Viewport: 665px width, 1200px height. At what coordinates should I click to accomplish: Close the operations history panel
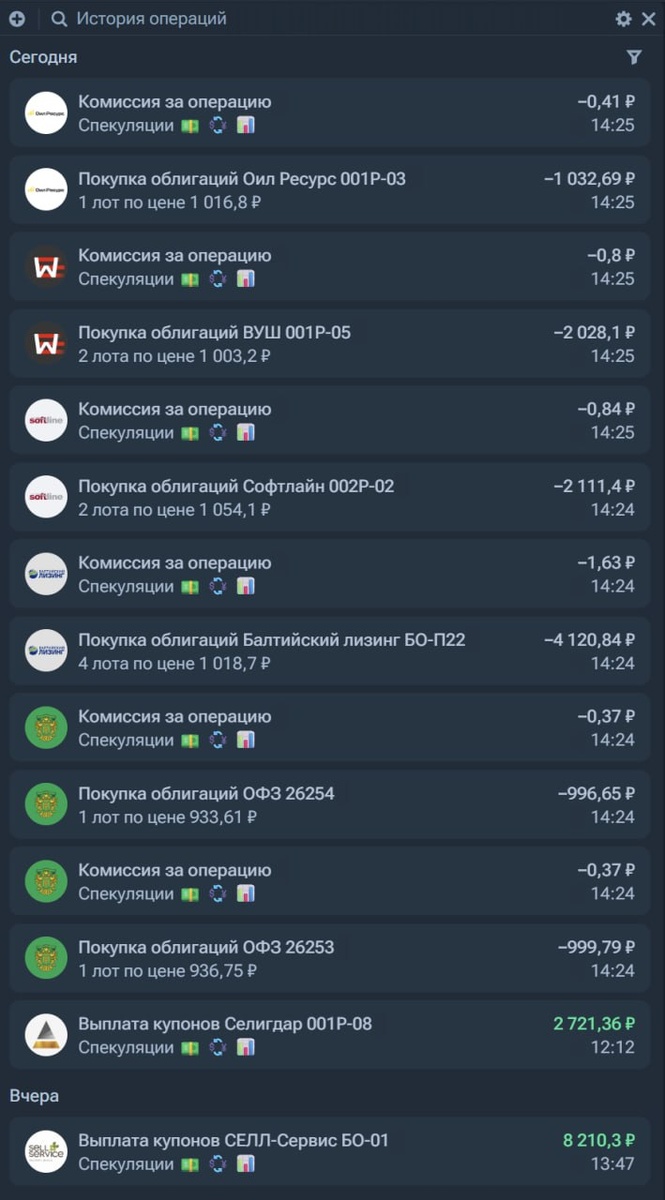648,19
